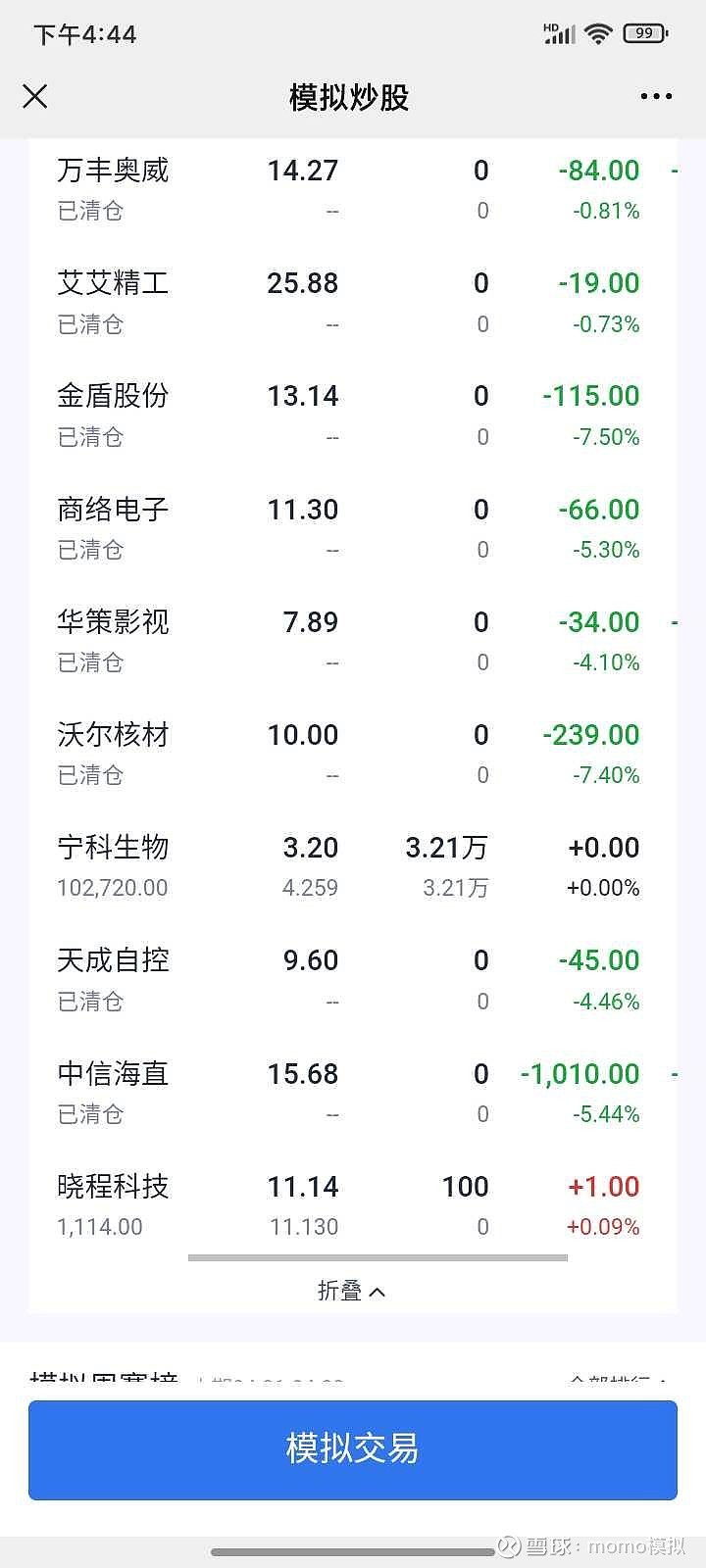Open the 艾艾精工 stock row
The image size is (706, 1568).
click(353, 302)
